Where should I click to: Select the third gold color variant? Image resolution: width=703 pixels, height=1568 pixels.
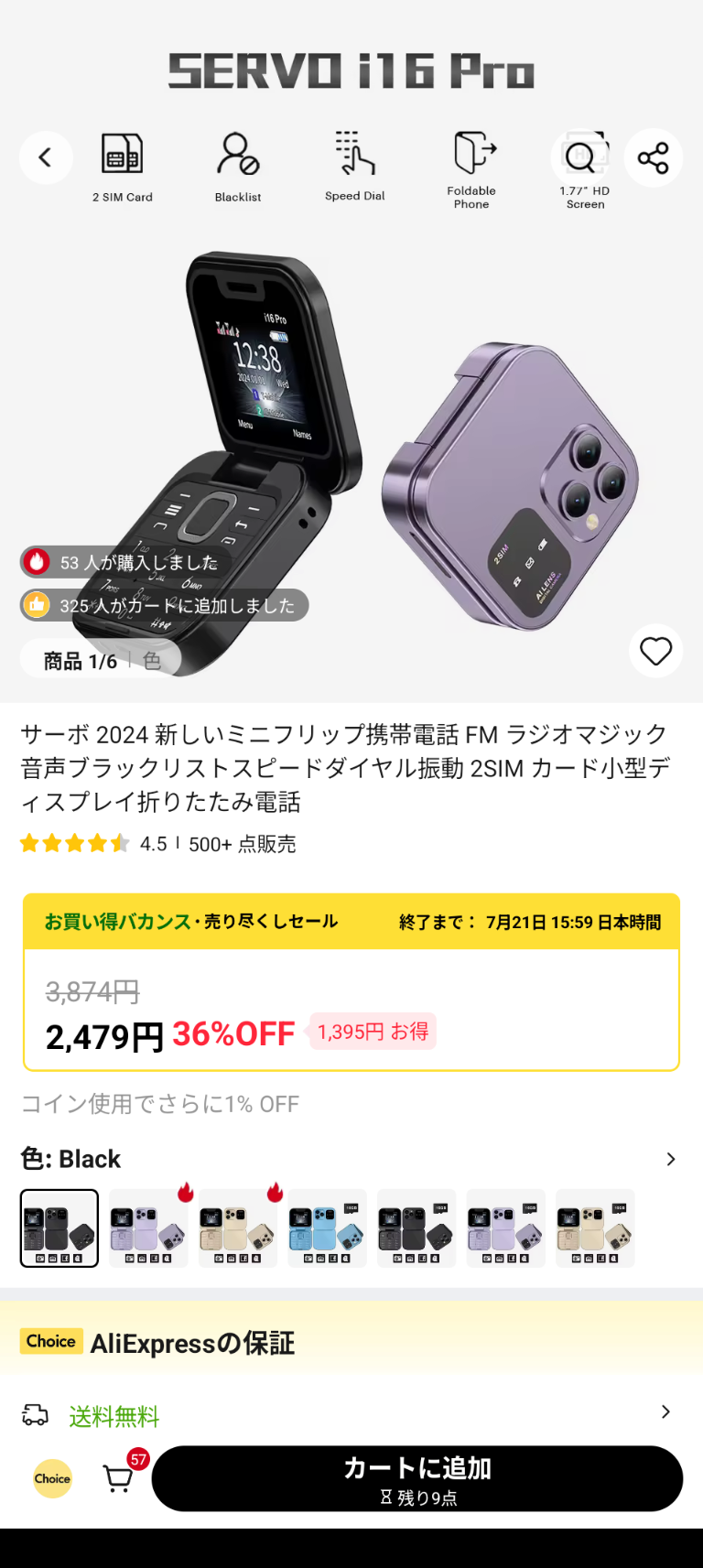(x=238, y=1228)
